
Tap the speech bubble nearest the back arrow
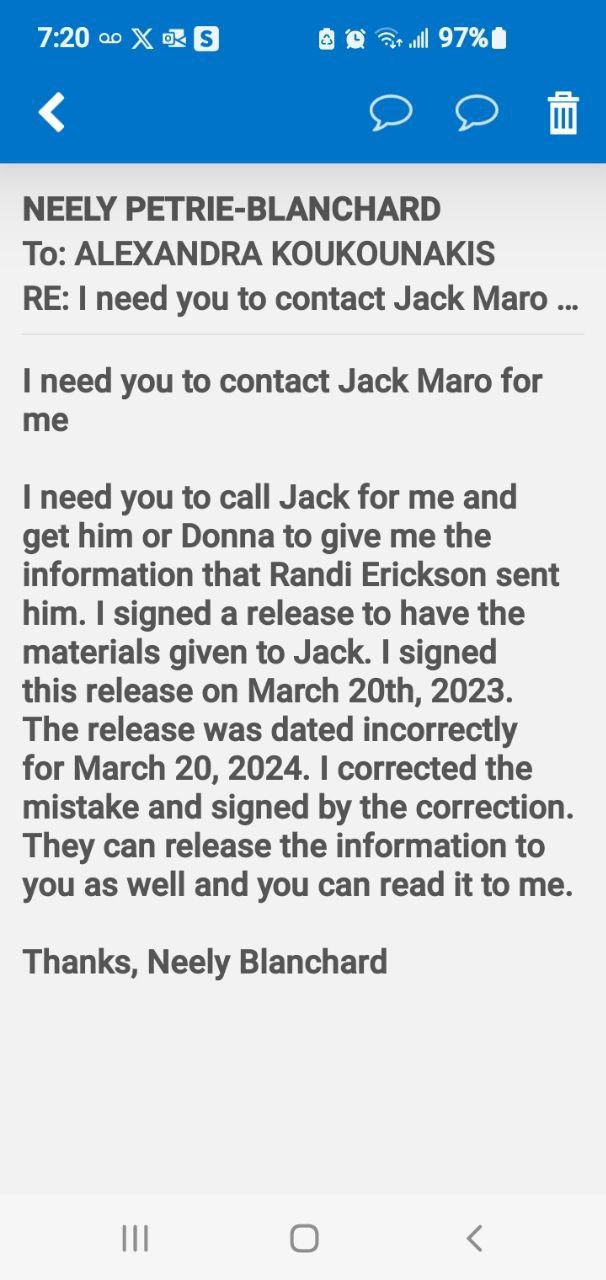click(x=390, y=112)
